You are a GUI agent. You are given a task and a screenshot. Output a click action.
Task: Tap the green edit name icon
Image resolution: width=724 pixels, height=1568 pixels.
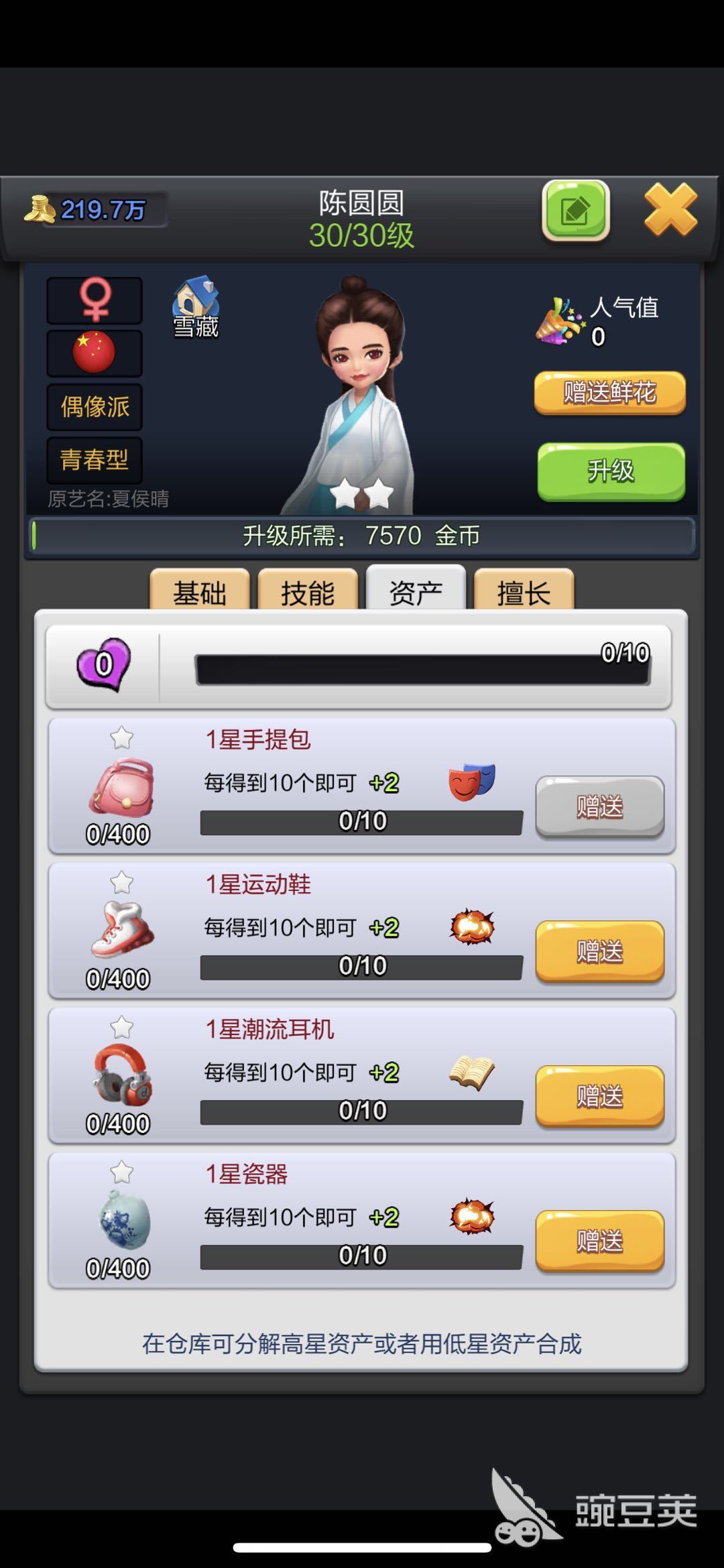pos(575,210)
